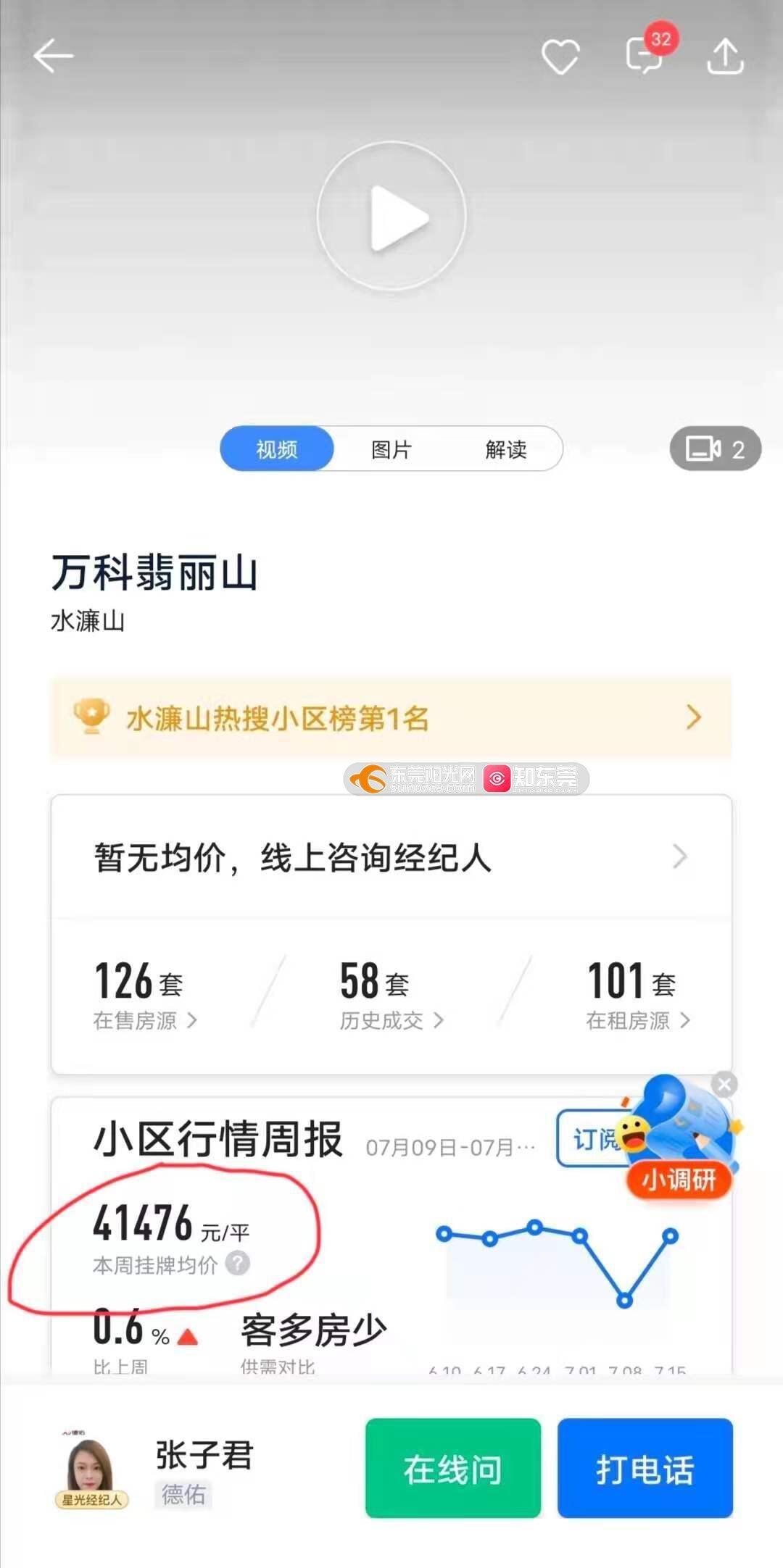Tap the 本周挂牌均价 help icon
This screenshot has height=1568, width=783.
[x=238, y=1263]
